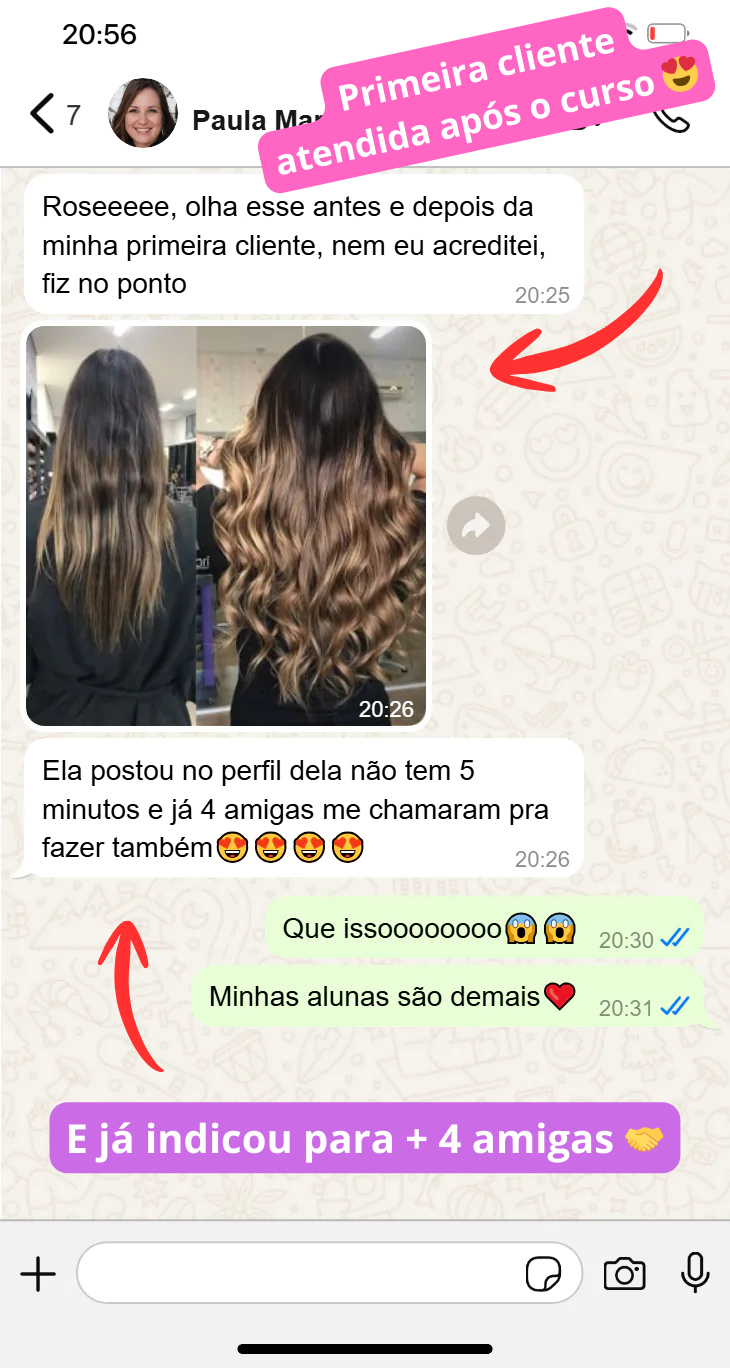Launch the camera from the chat

click(624, 1274)
